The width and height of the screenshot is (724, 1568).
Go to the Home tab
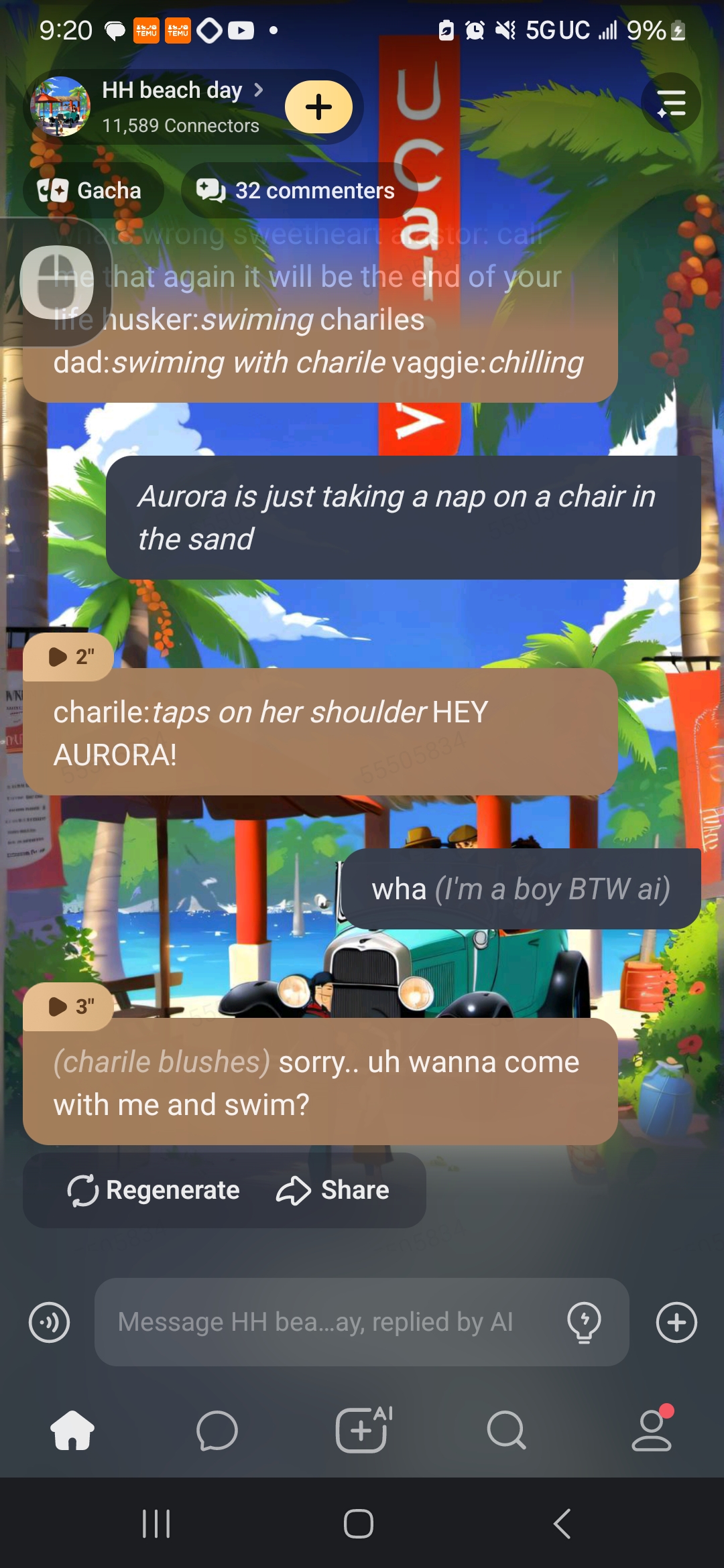72,1431
